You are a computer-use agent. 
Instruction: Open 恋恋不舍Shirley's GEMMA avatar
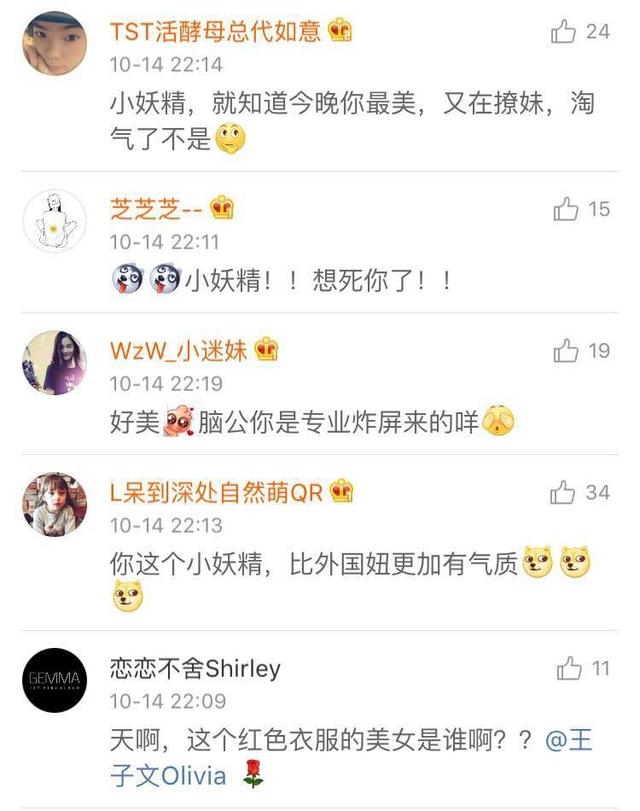(x=54, y=680)
